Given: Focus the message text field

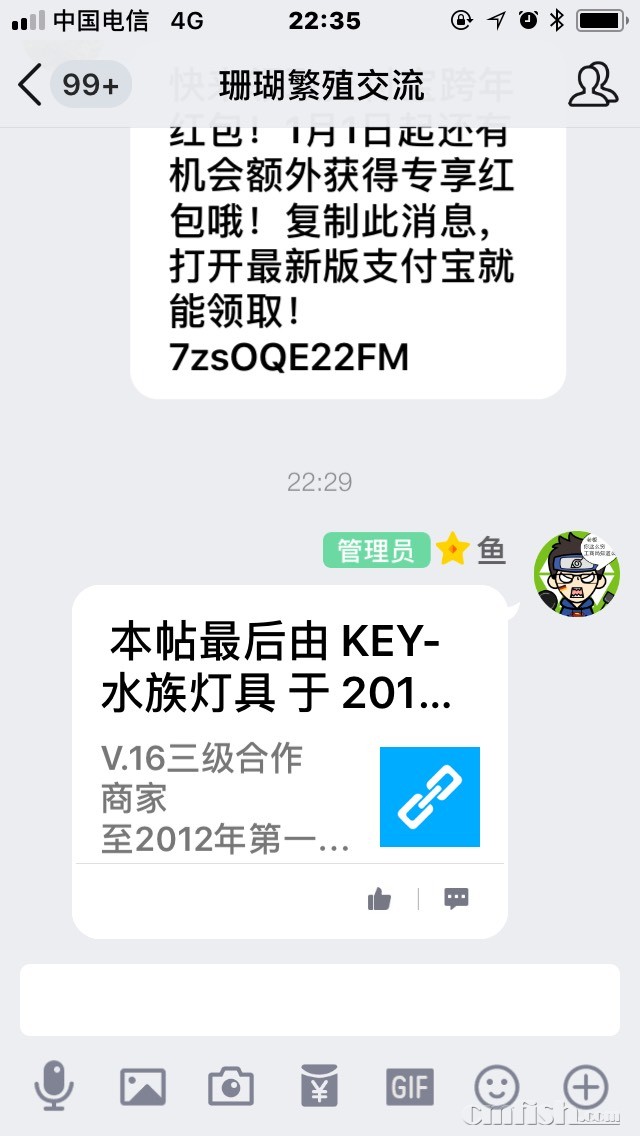Looking at the screenshot, I should (320, 999).
